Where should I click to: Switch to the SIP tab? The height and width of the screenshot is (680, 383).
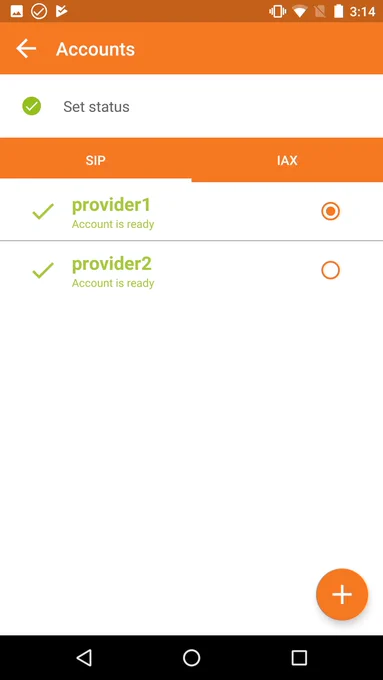click(x=95, y=160)
